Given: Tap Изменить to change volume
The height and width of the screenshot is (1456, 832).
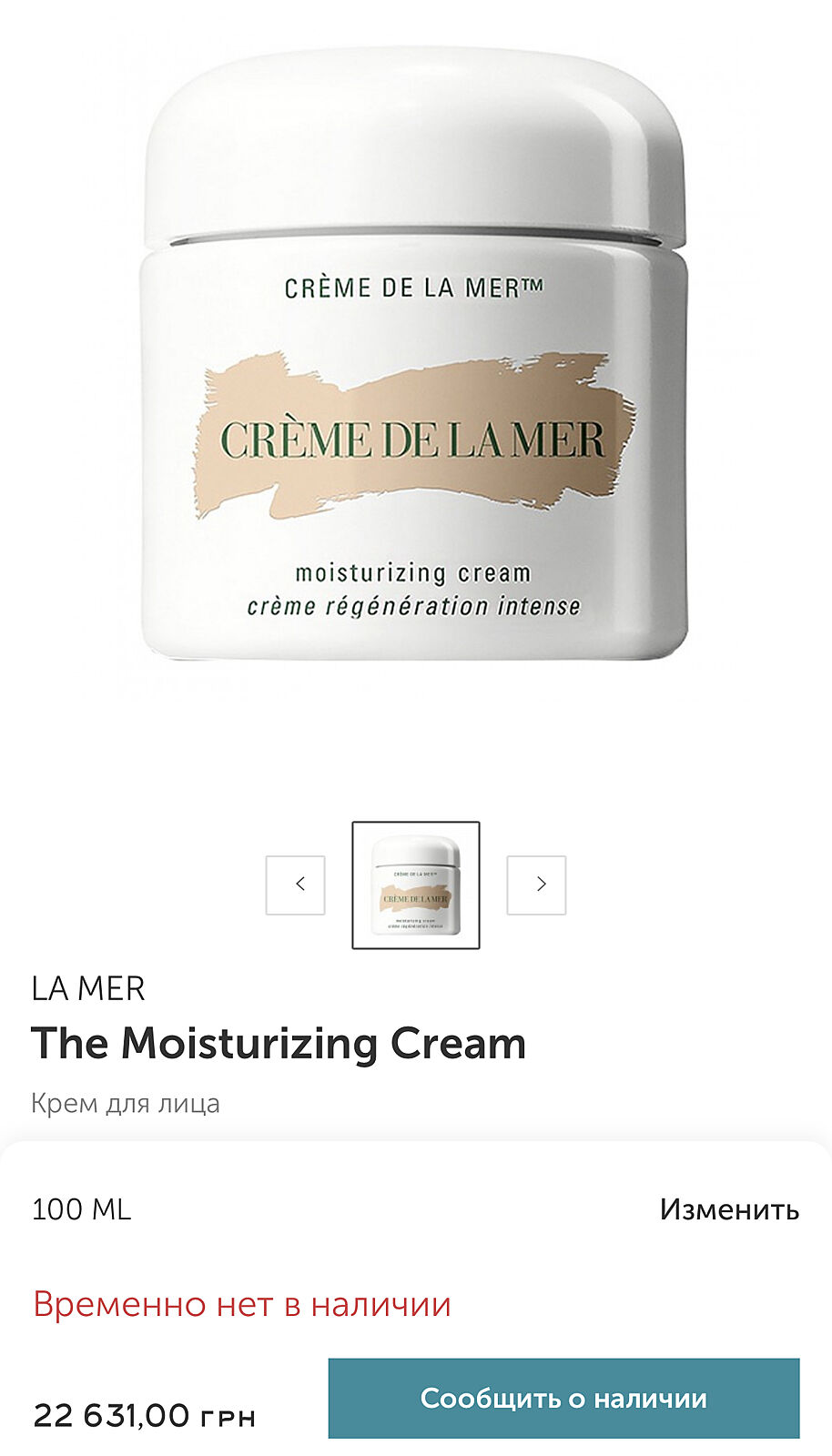Looking at the screenshot, I should [729, 1209].
